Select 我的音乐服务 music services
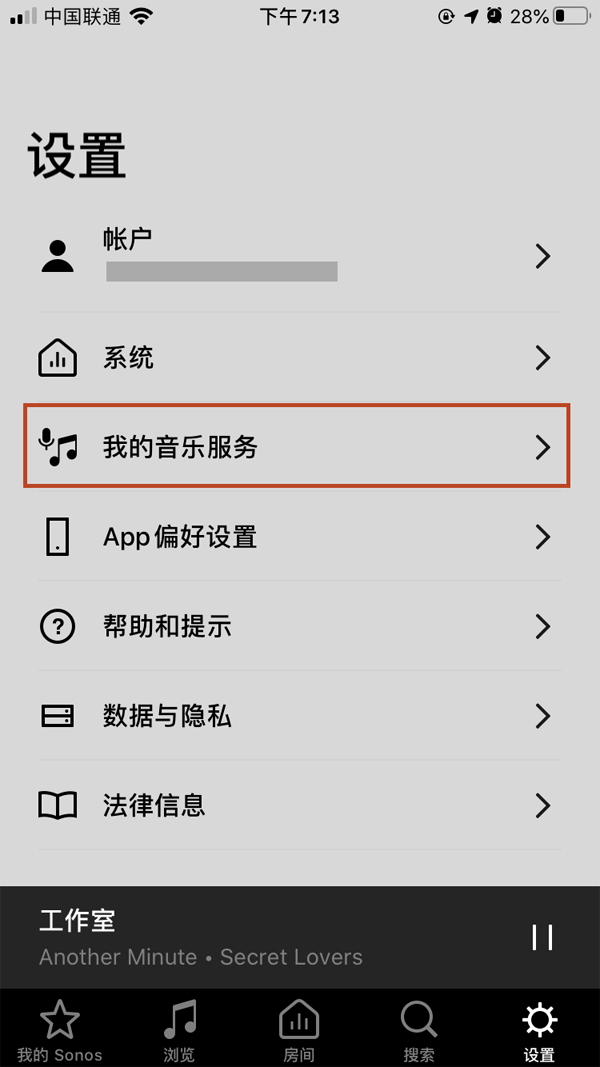 click(x=298, y=446)
